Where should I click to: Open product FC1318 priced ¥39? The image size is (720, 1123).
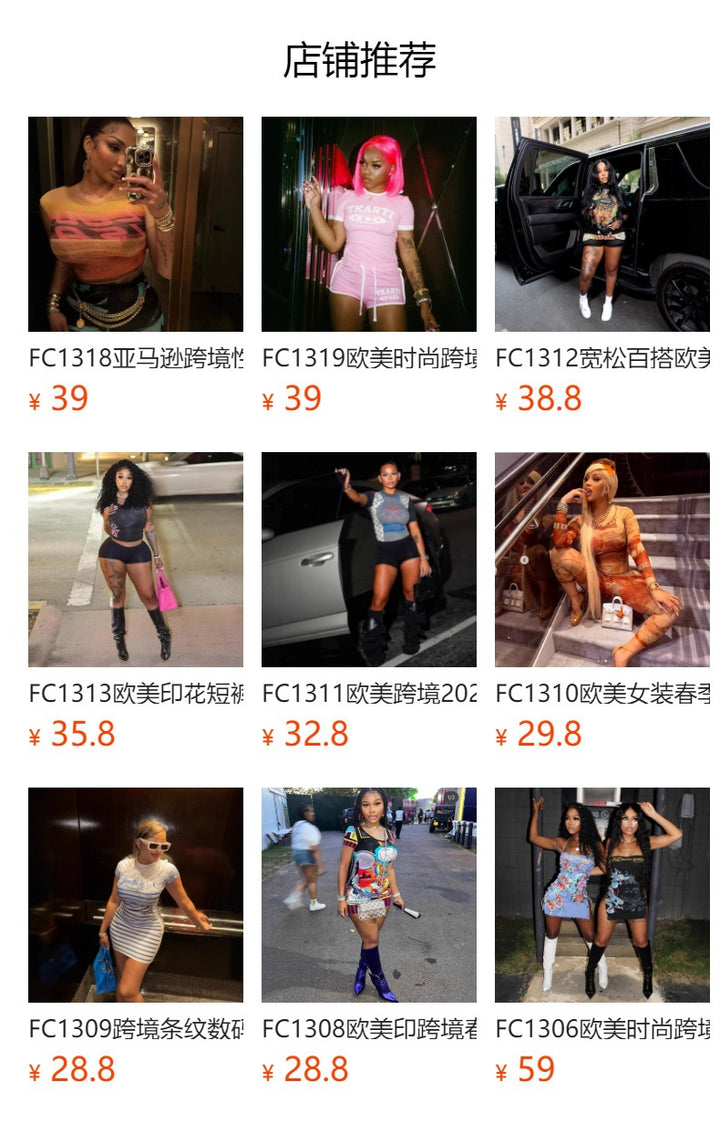[x=135, y=224]
